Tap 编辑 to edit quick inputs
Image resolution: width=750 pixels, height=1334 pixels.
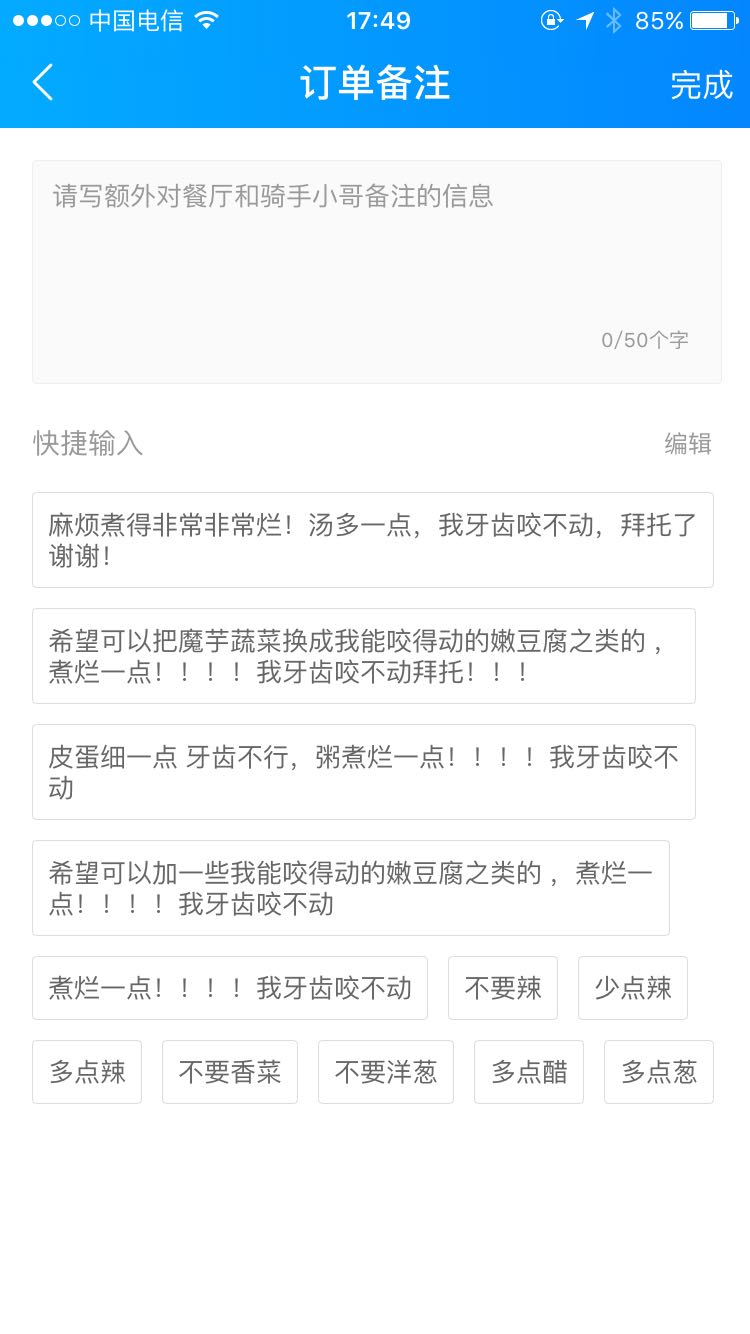[688, 443]
